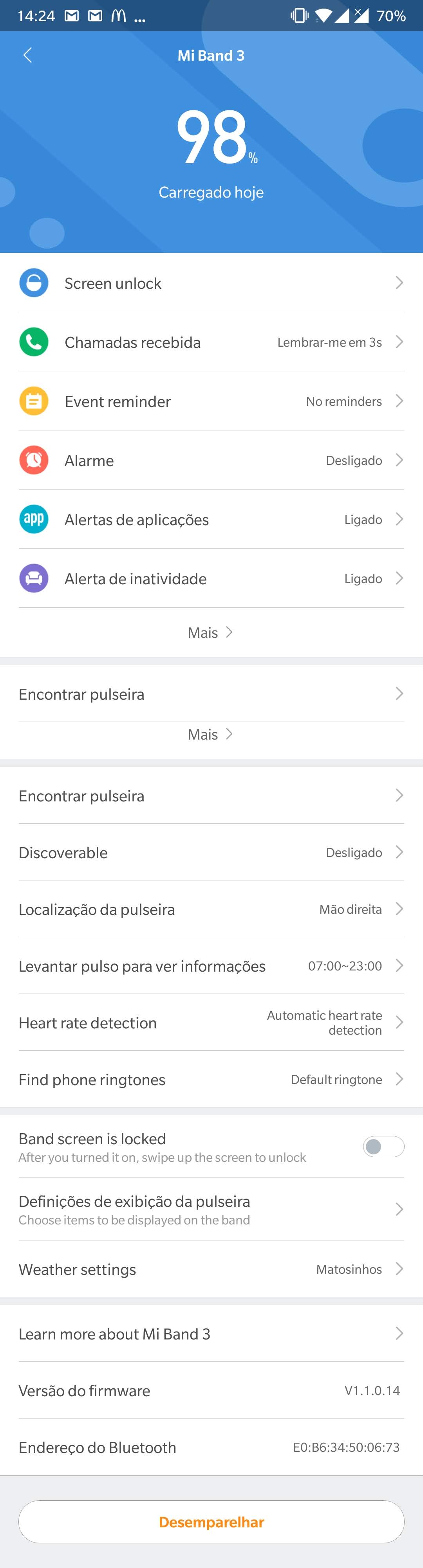Screen dimensions: 423x1568
Task: Change Localização da pulseira
Action: (x=211, y=909)
